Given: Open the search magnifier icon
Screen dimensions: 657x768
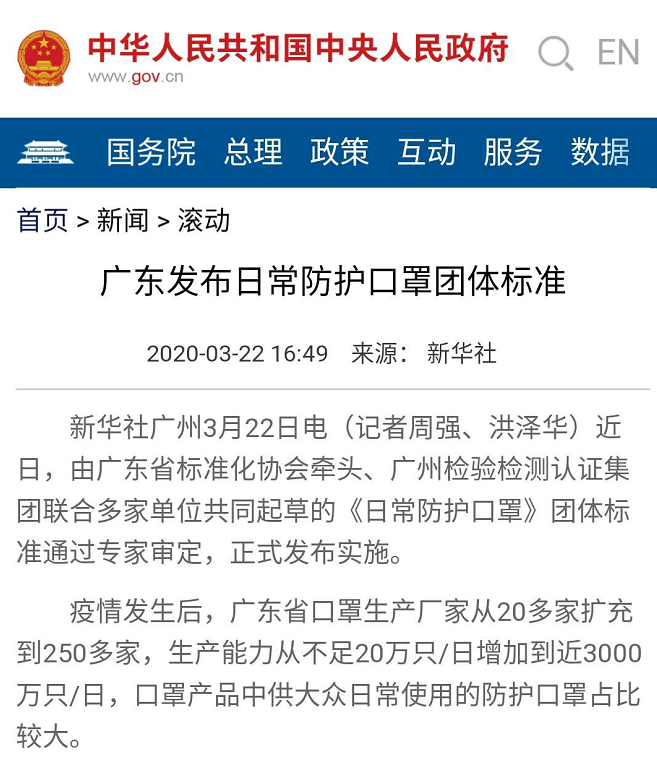Looking at the screenshot, I should point(555,52).
